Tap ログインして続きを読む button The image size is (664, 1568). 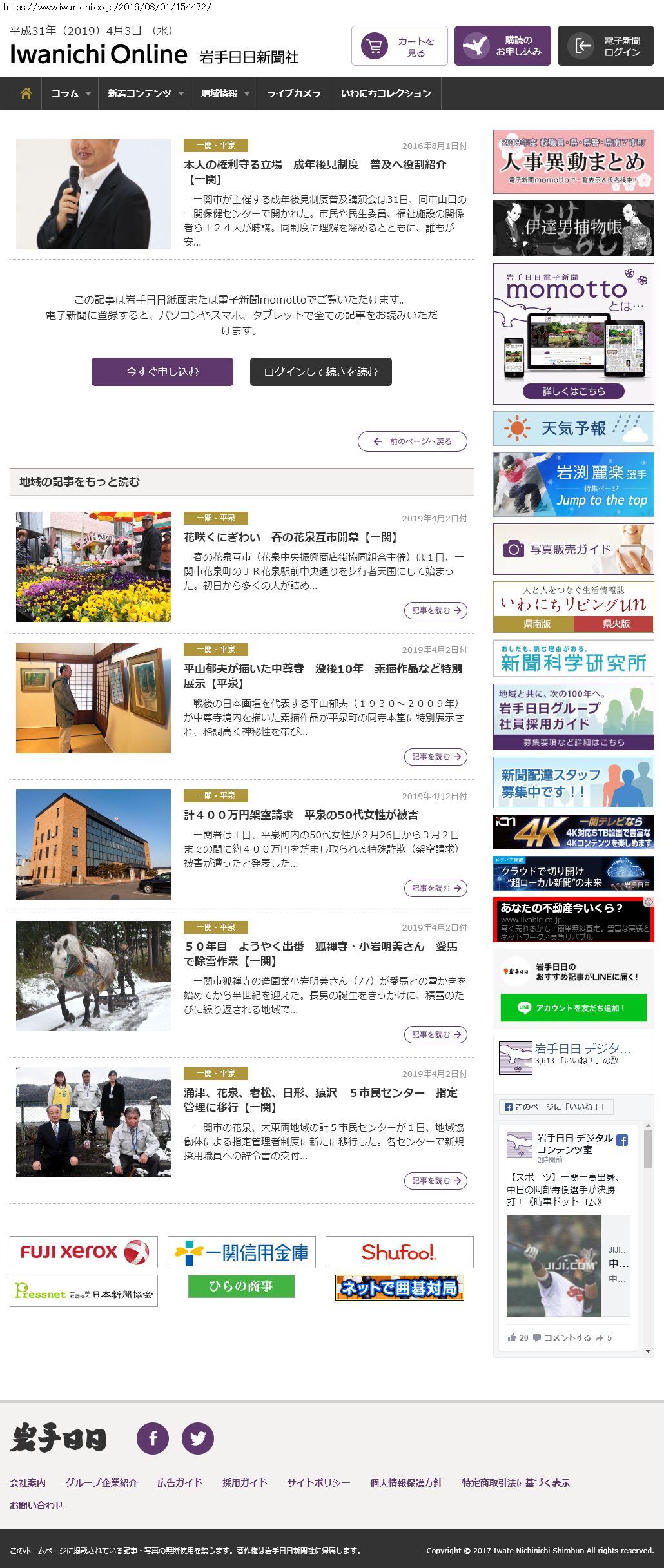(320, 372)
